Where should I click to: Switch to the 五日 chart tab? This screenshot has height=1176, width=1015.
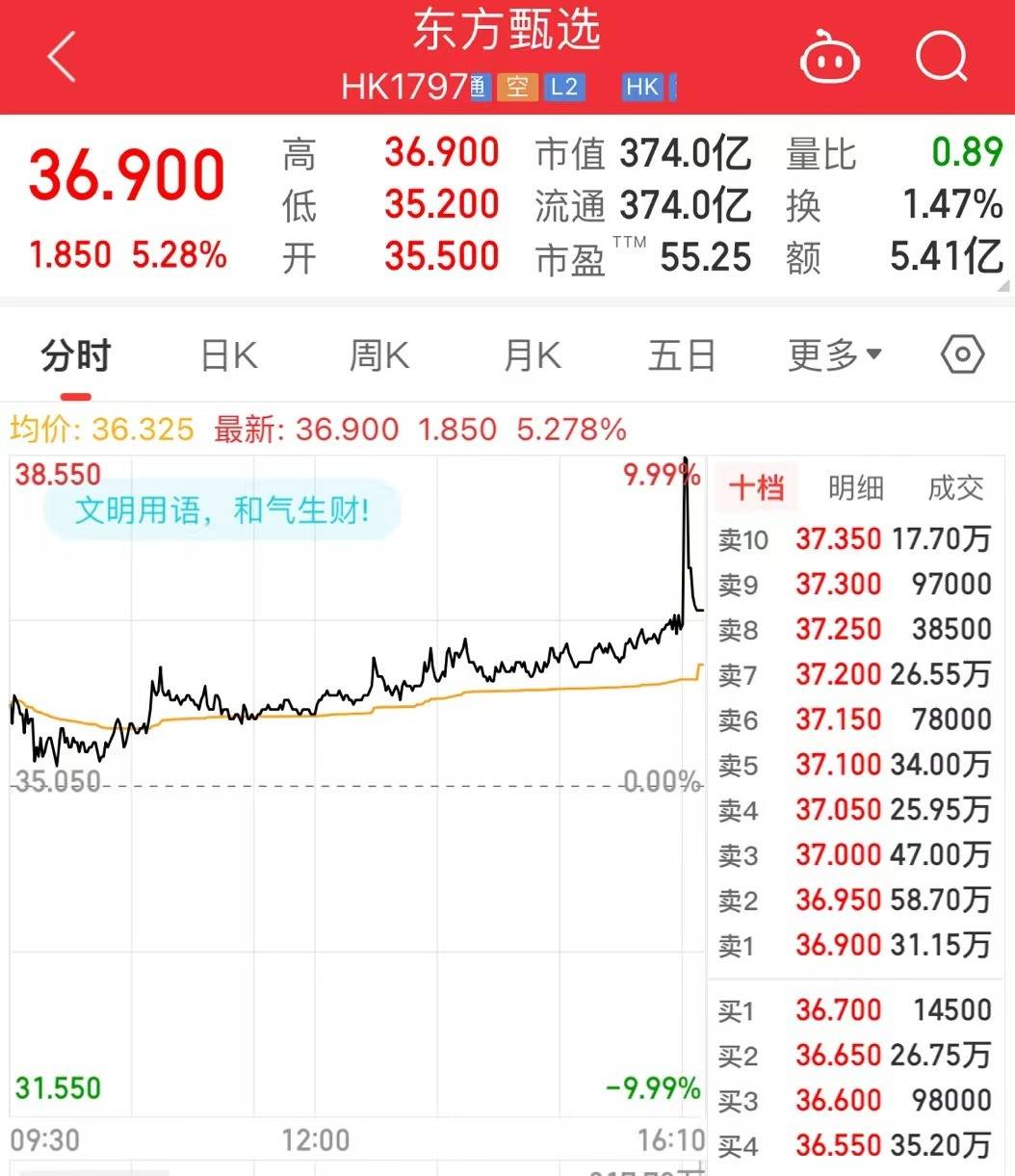coord(682,356)
